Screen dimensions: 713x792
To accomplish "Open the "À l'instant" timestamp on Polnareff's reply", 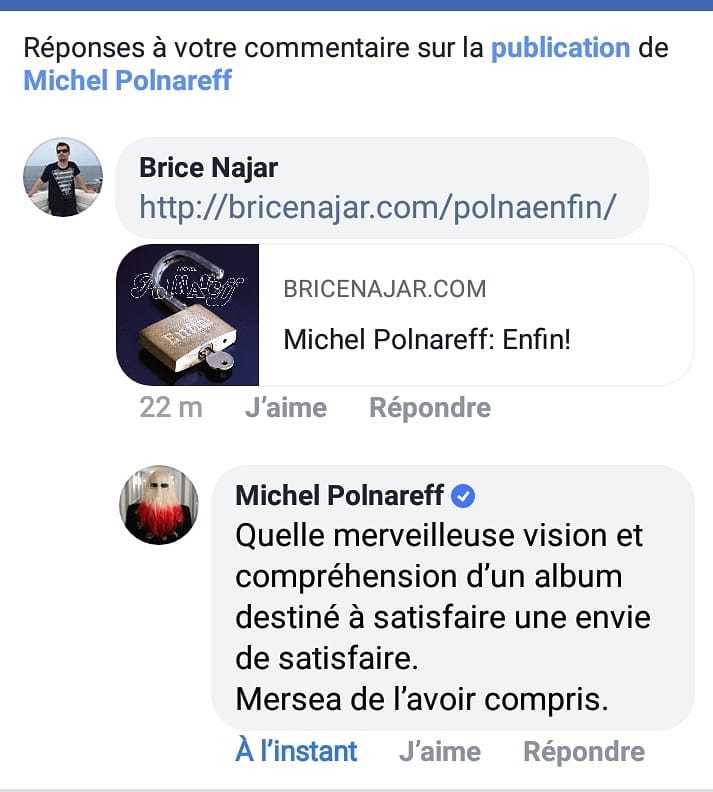I will (x=296, y=751).
